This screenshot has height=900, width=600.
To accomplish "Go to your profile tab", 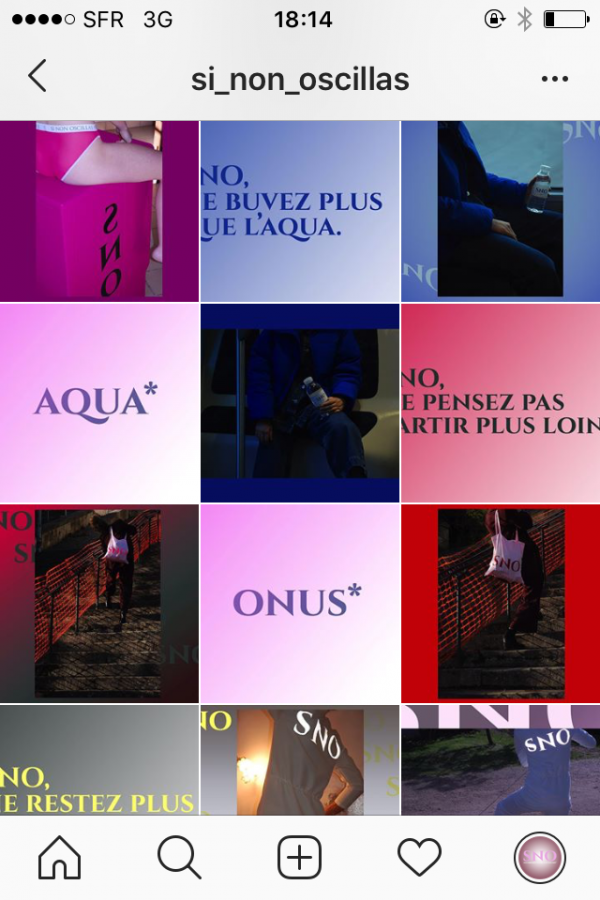I will tap(540, 858).
